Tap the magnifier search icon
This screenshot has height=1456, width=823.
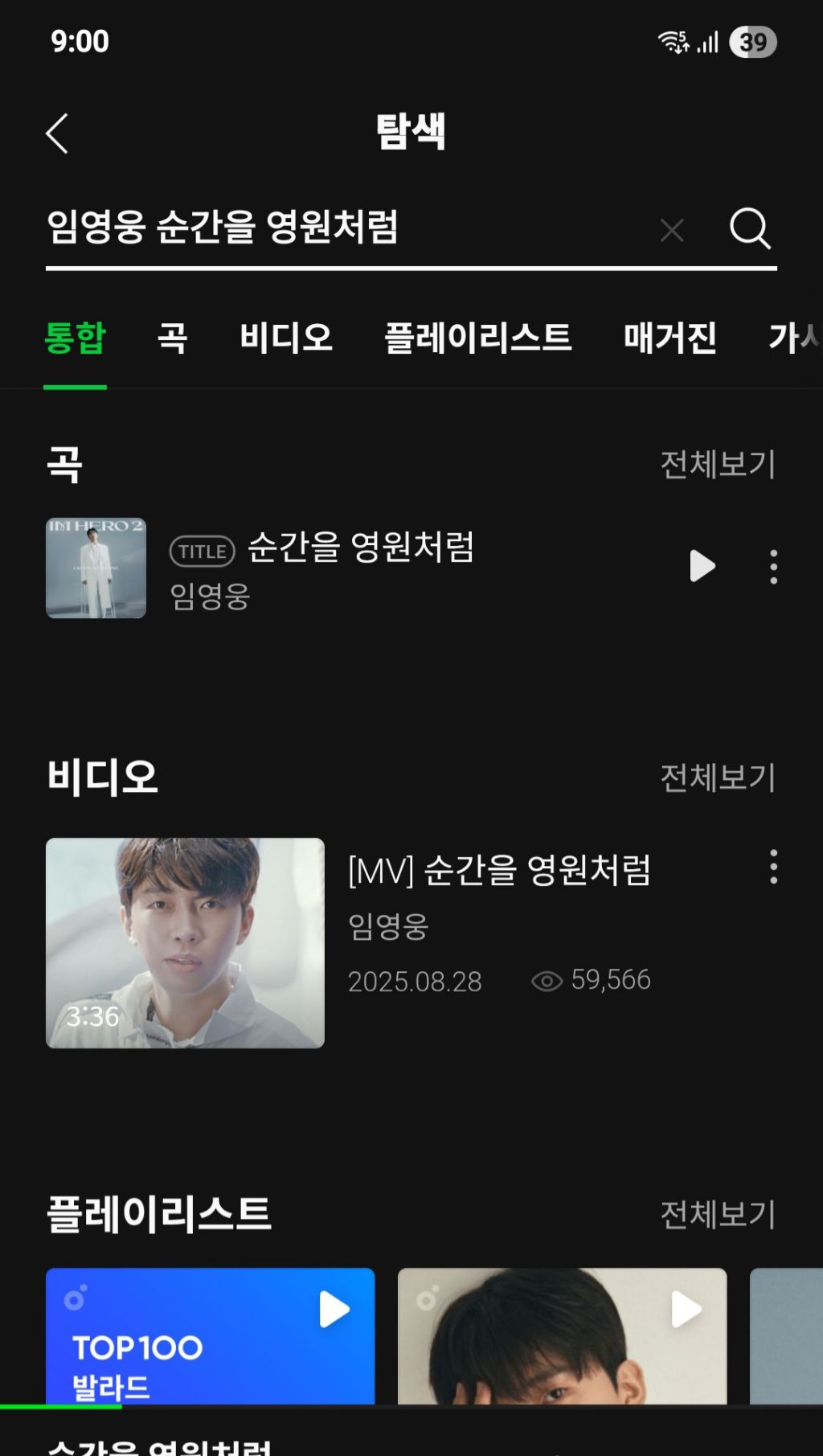(x=749, y=229)
